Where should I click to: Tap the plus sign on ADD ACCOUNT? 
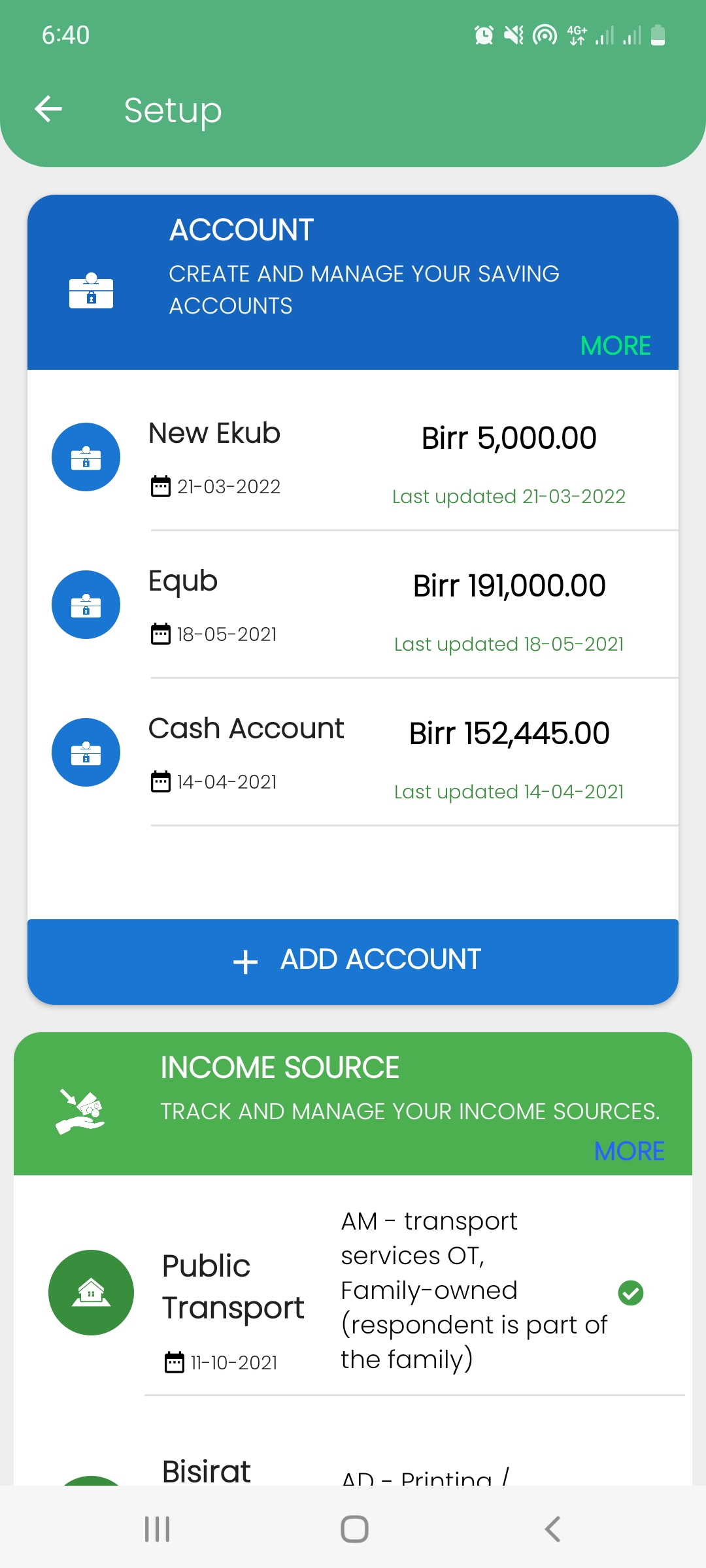click(x=244, y=961)
